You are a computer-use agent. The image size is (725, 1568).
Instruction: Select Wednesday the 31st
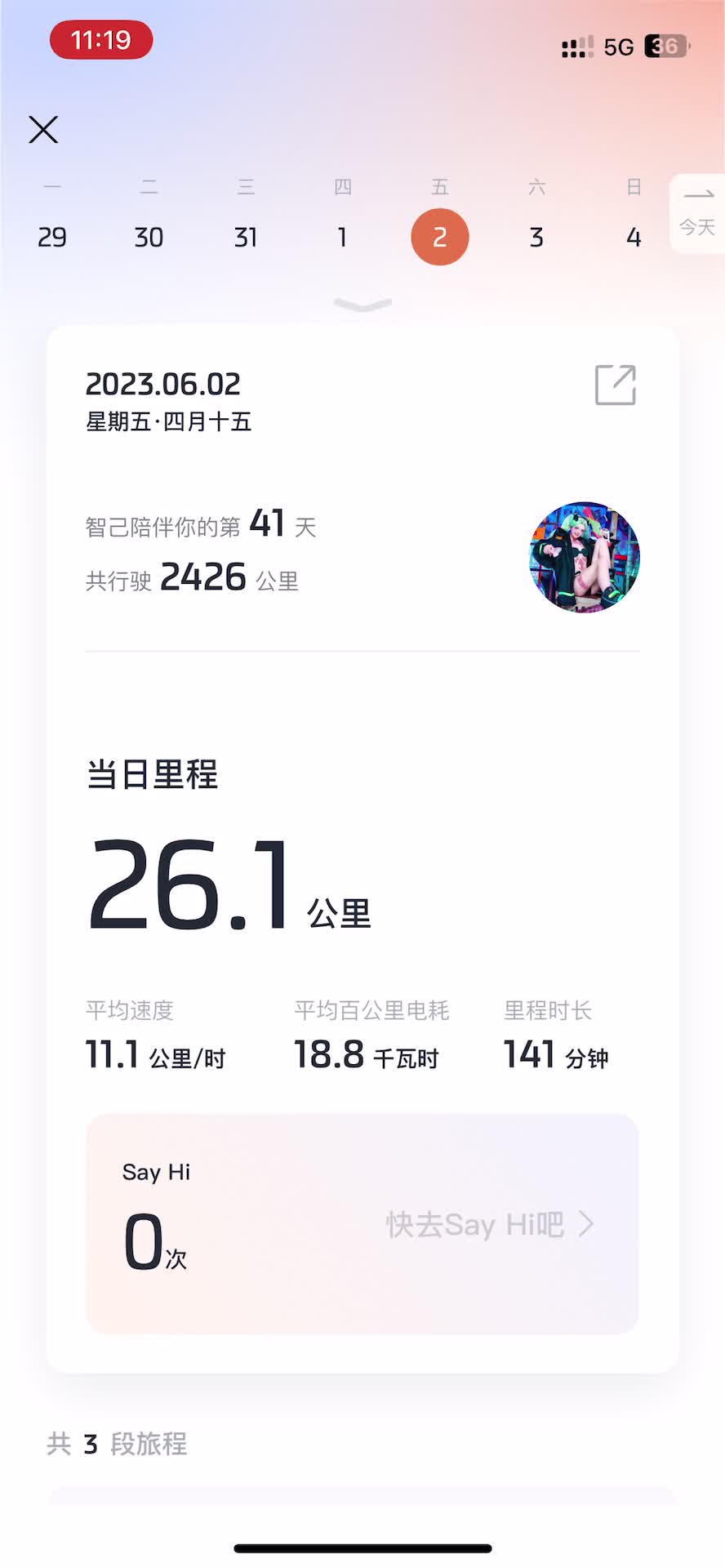coord(246,237)
